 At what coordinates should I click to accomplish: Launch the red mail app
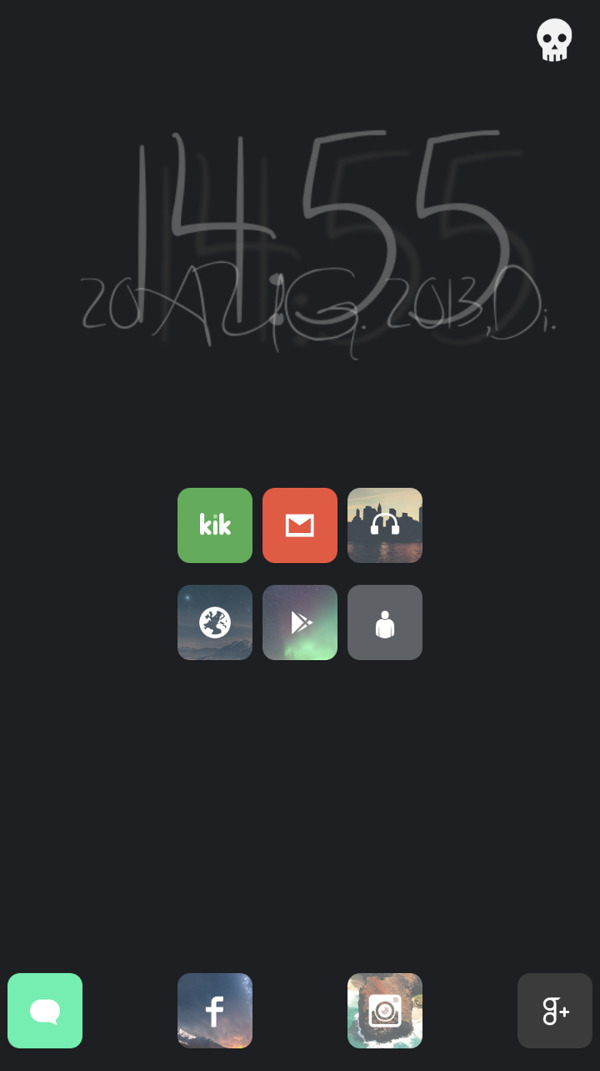click(300, 525)
